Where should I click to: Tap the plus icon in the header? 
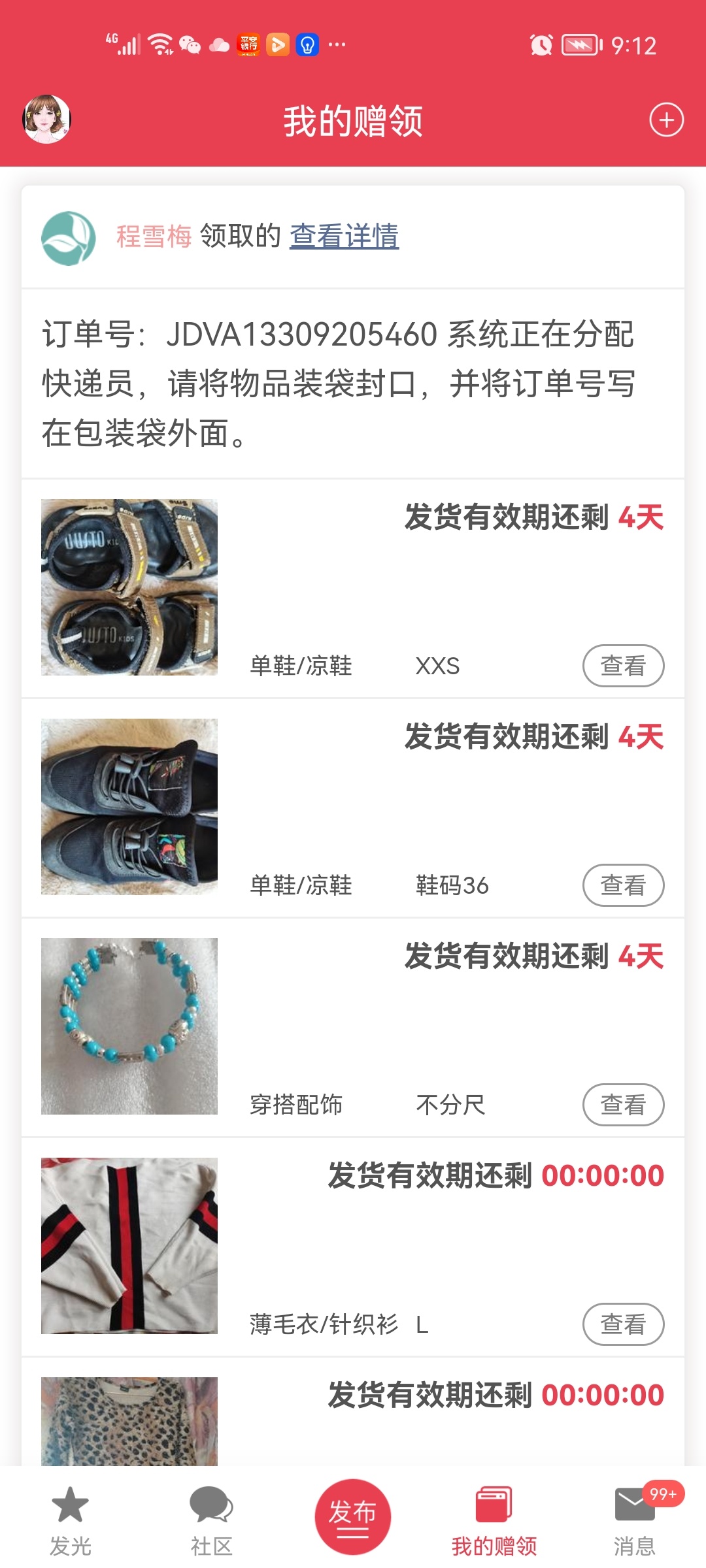click(x=666, y=120)
